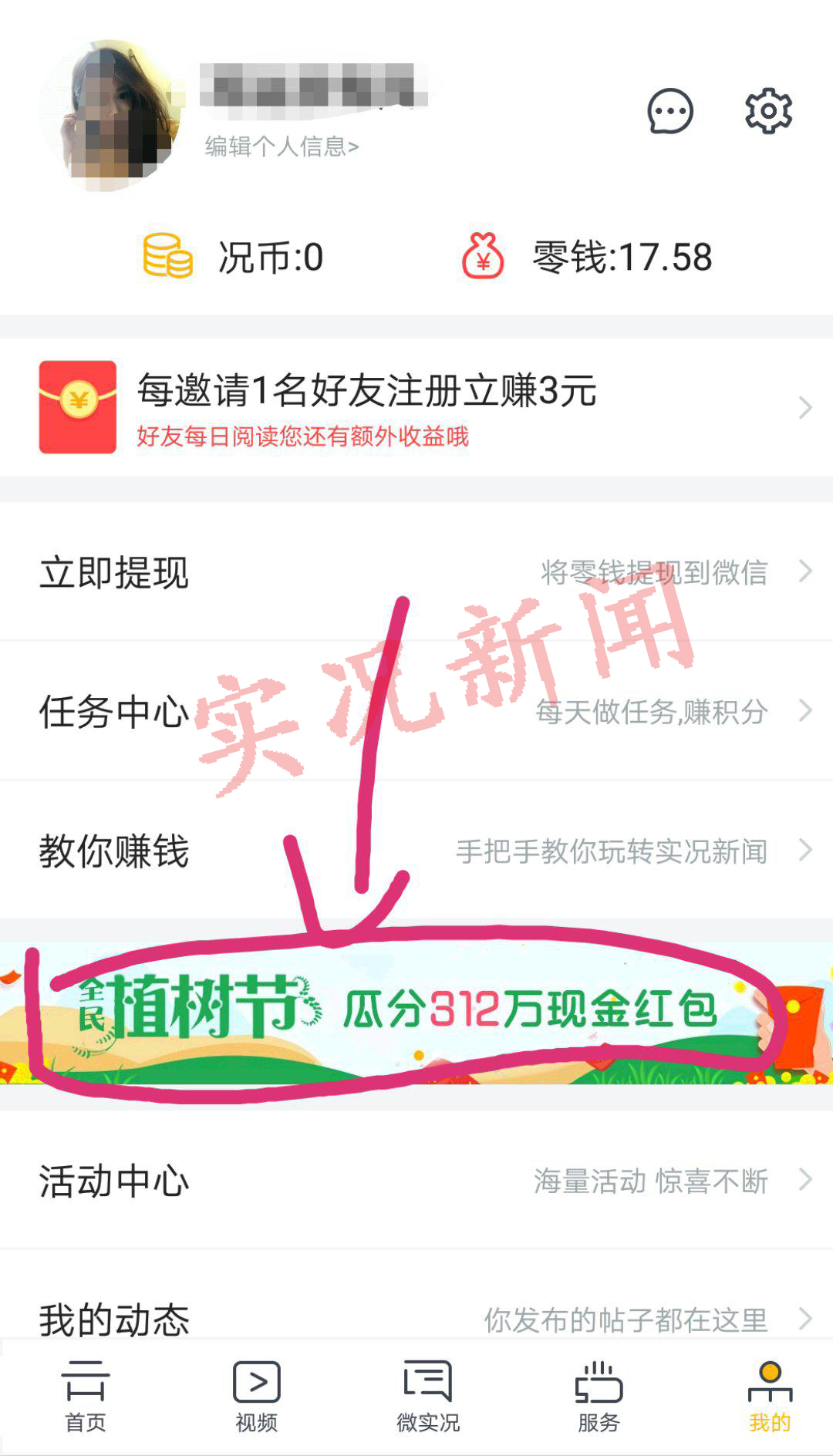Open the profile avatar picture

(112, 116)
